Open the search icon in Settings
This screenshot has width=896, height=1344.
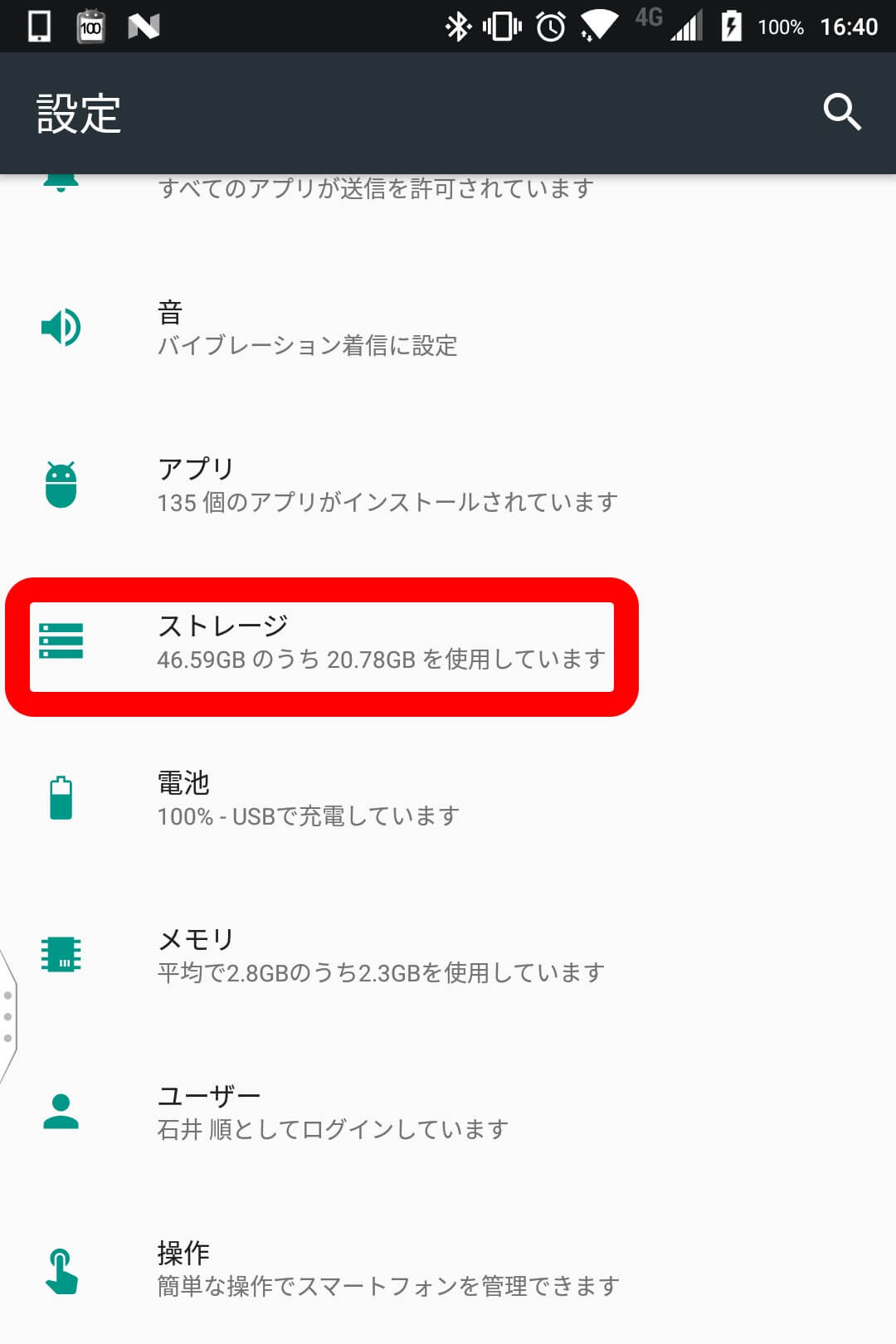841,112
